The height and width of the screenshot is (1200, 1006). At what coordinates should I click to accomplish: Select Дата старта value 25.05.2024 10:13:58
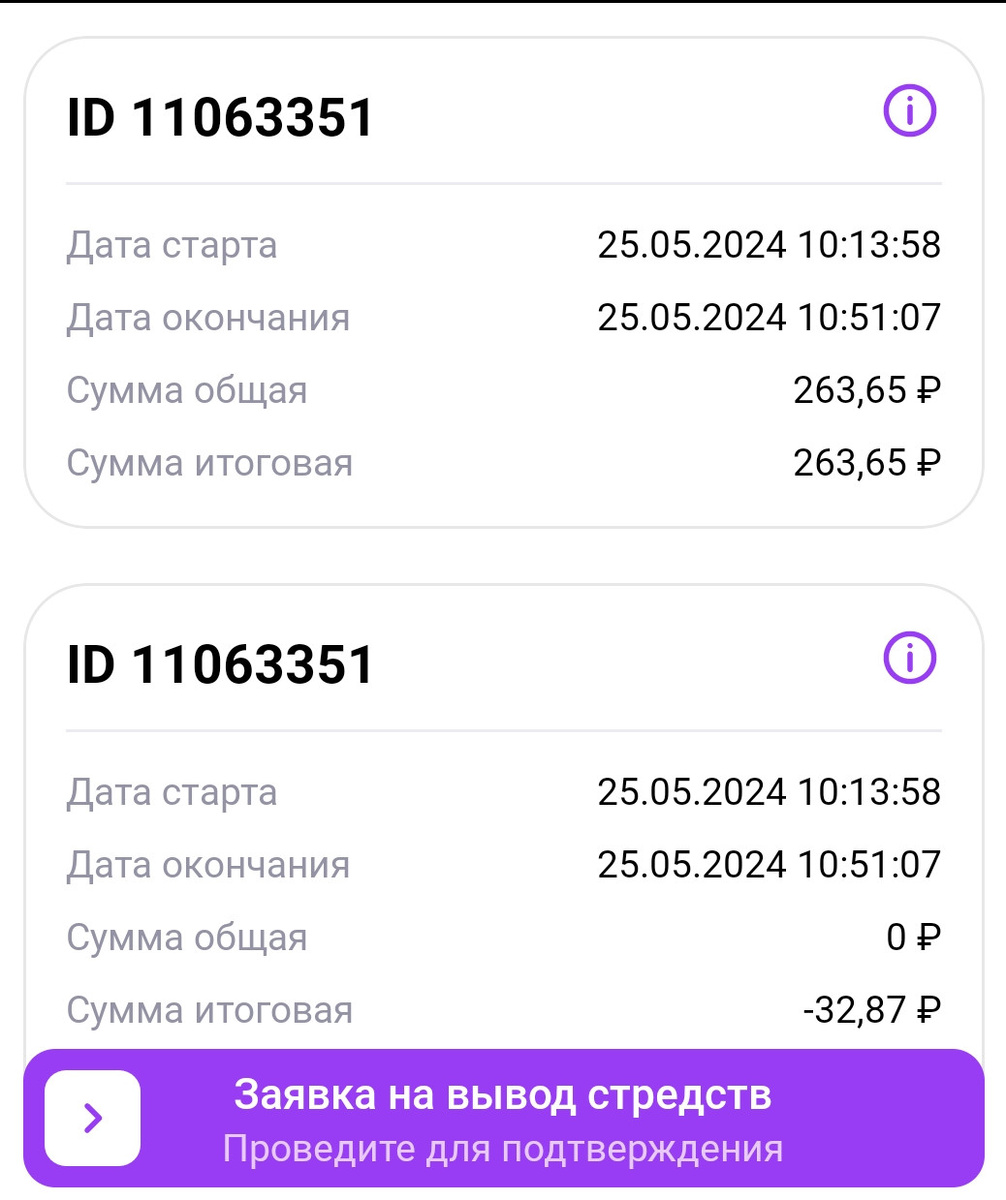770,244
